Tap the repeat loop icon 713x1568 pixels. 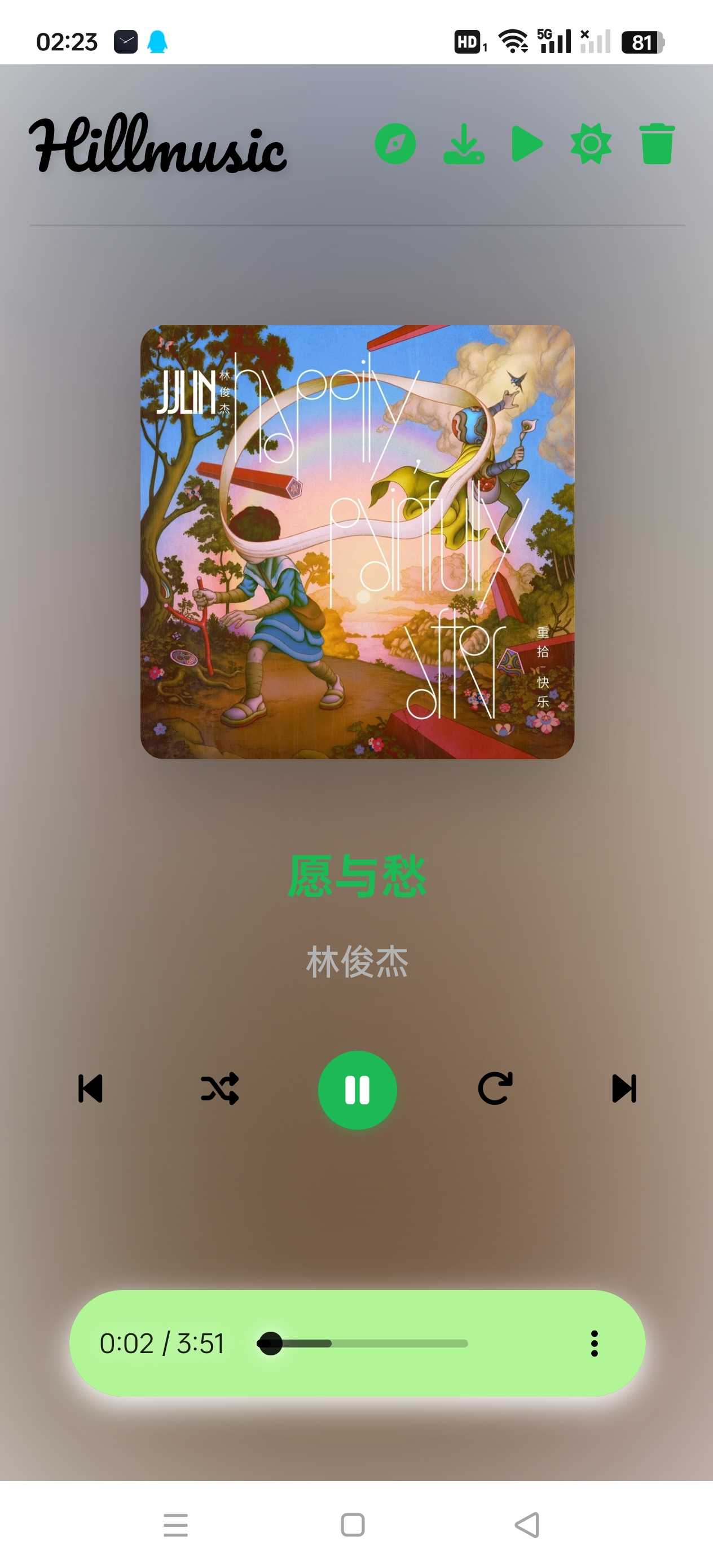tap(495, 1089)
